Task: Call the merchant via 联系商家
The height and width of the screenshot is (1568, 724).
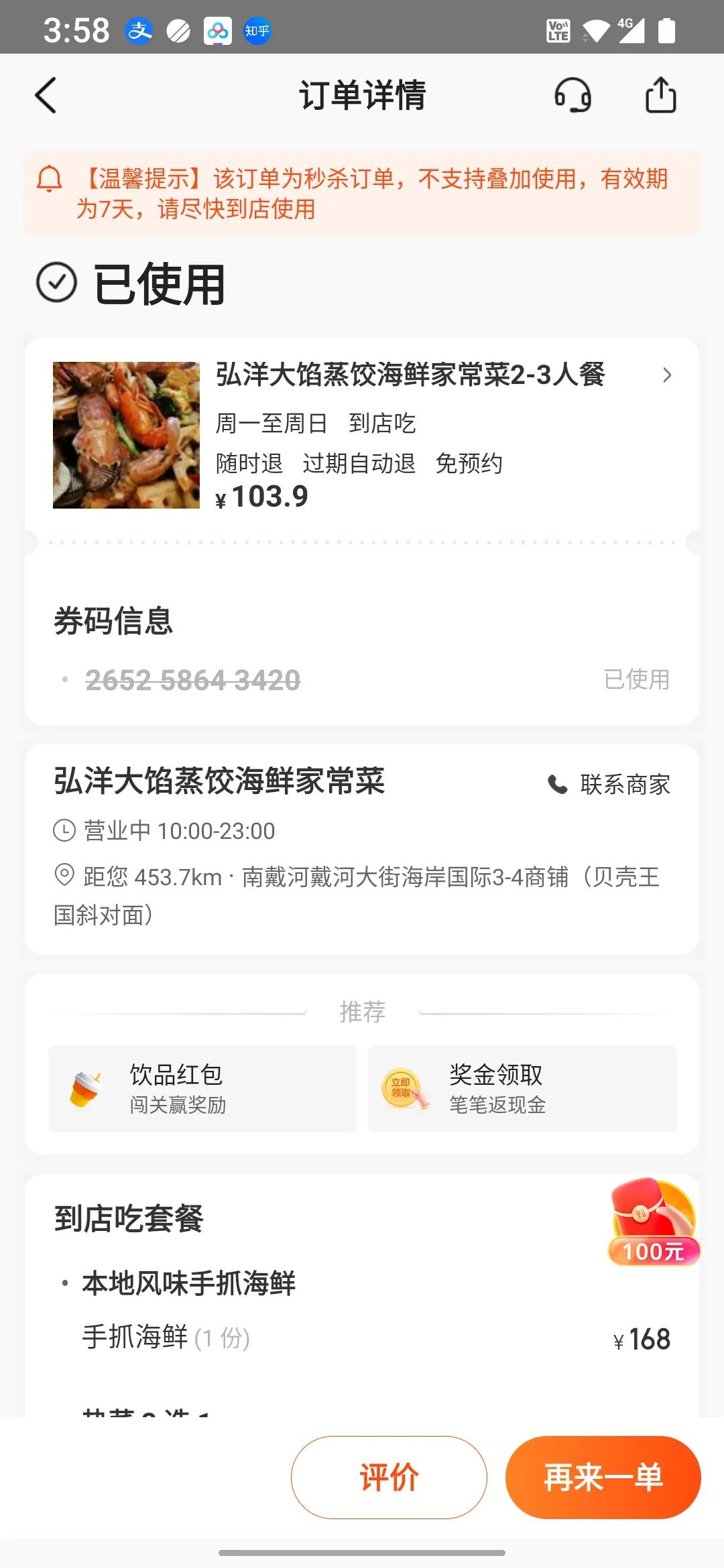Action: point(610,784)
